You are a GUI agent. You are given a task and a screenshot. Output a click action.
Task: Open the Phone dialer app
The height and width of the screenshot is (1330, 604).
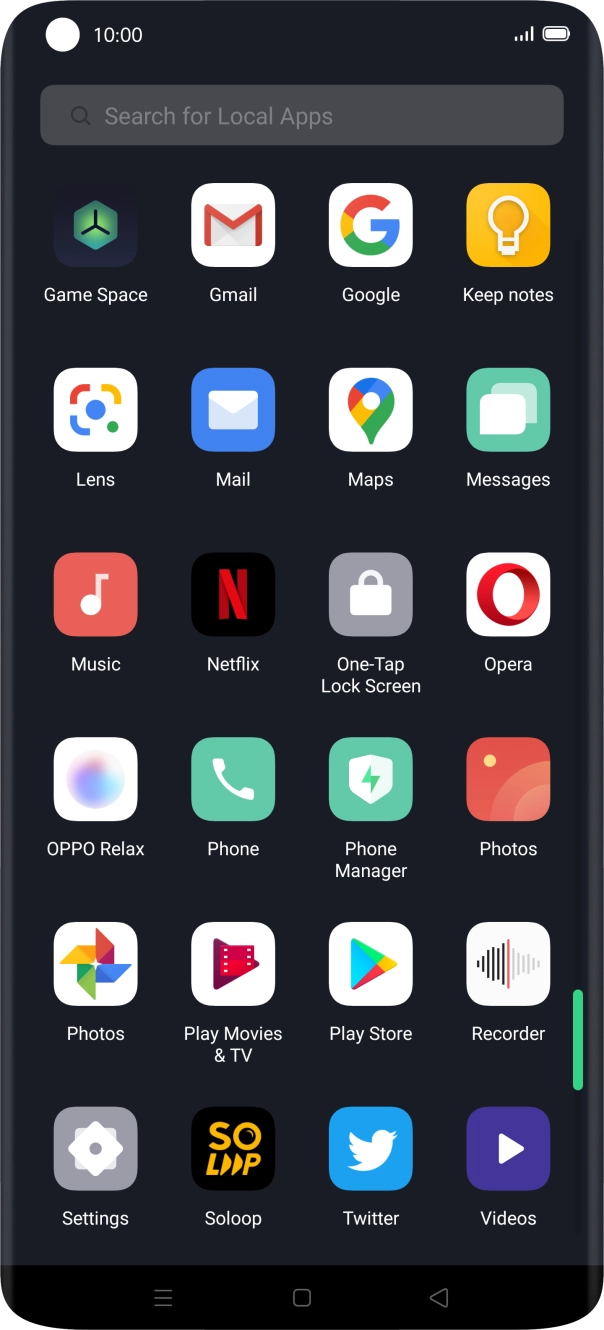tap(233, 780)
